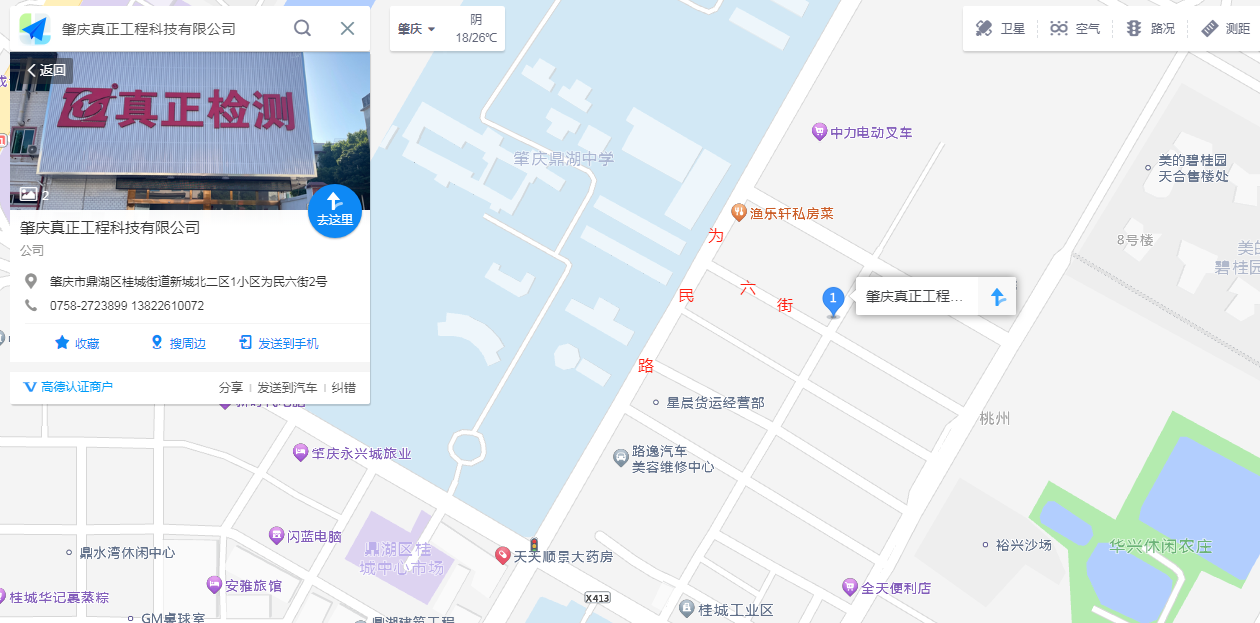Enable 路况 traffic layer
Screen dimensions: 1260x623
[1150, 28]
